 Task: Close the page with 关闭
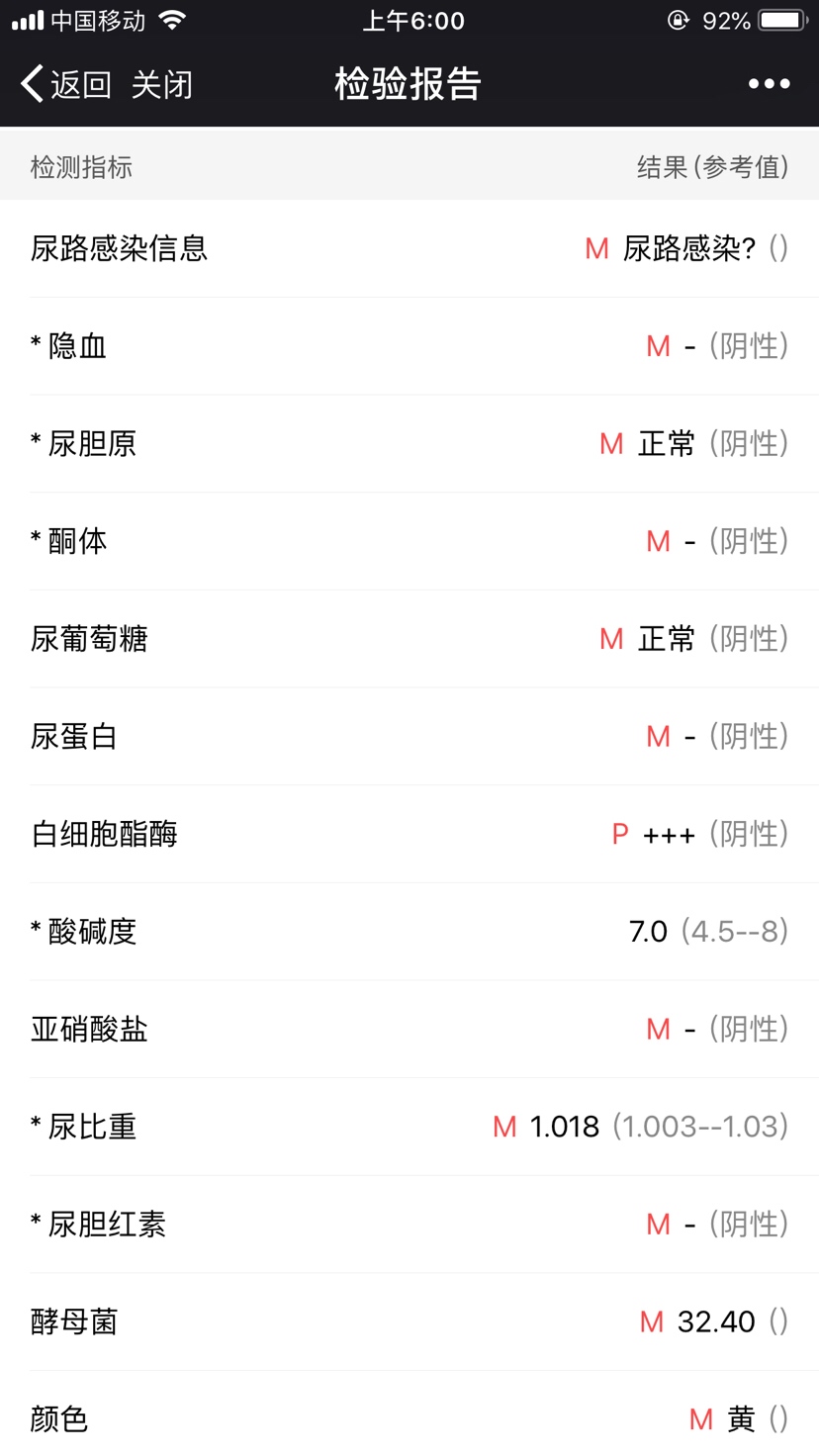[x=161, y=84]
